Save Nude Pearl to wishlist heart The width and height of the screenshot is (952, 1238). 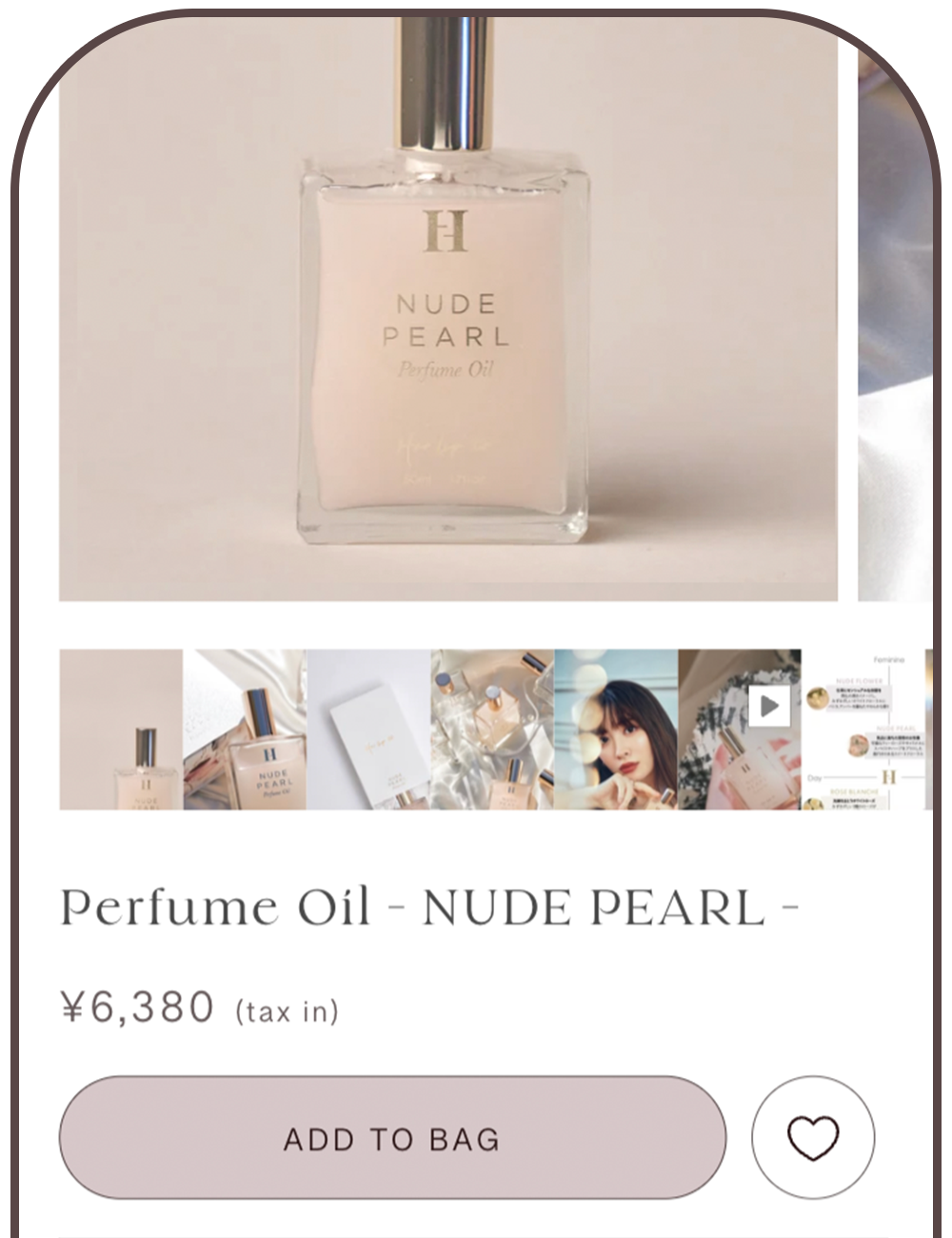[812, 1137]
